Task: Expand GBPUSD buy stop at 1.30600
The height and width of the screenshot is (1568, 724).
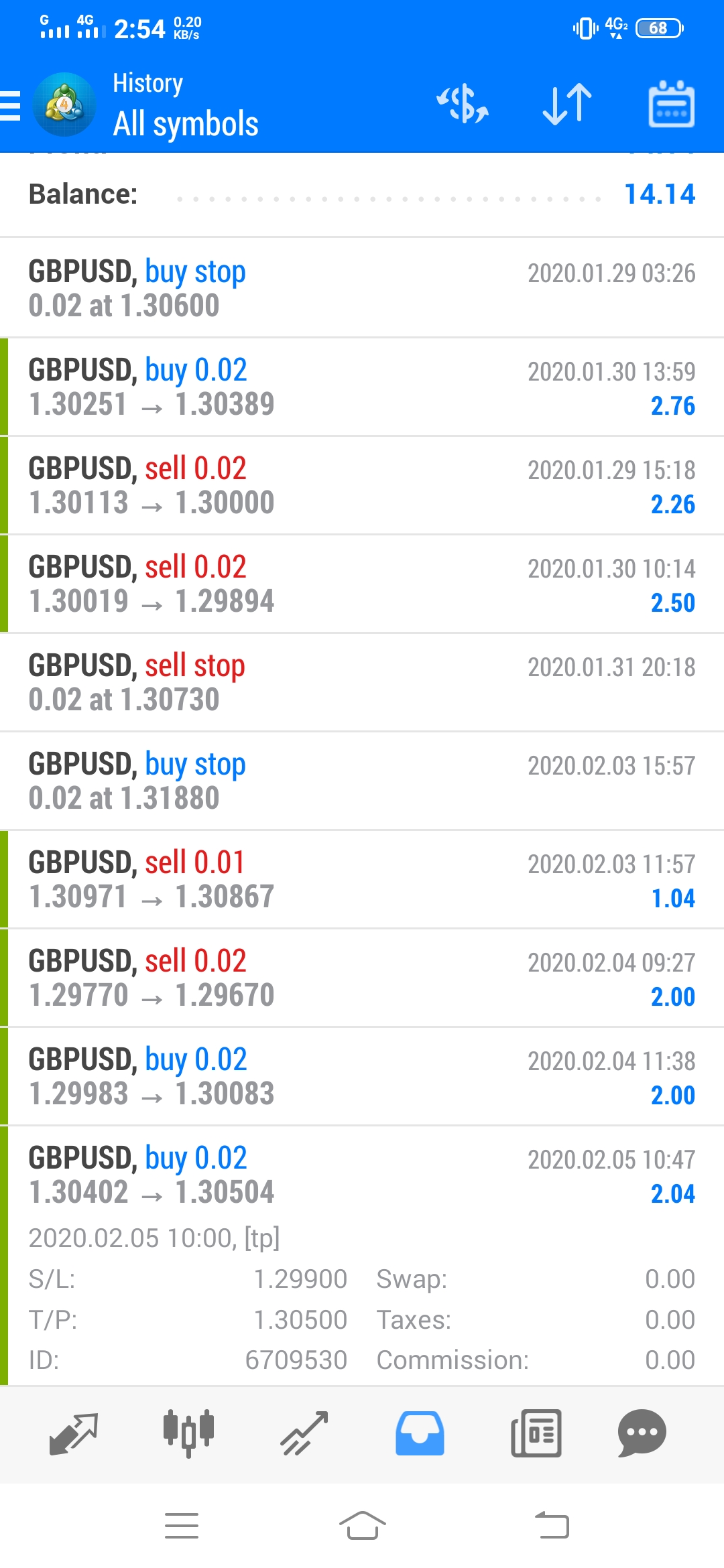Action: click(x=362, y=288)
